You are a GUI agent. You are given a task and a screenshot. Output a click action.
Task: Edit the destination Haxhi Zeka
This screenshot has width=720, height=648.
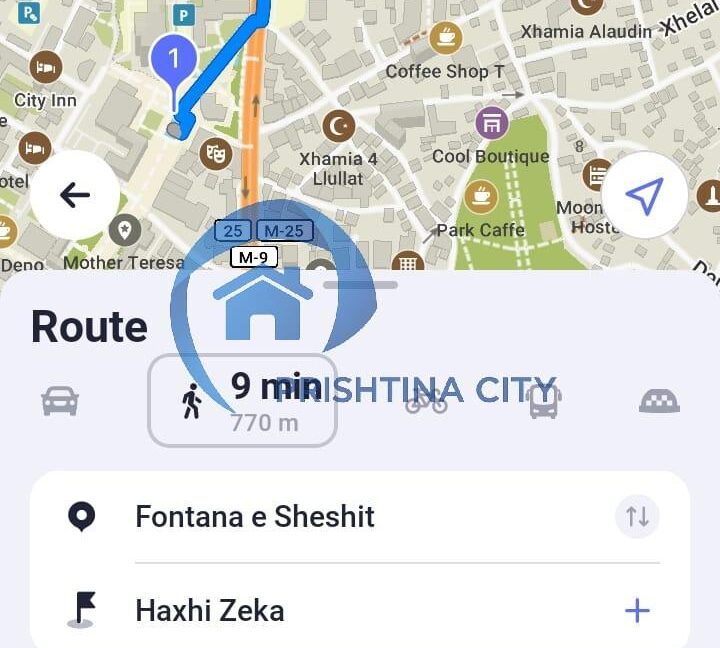click(x=210, y=610)
